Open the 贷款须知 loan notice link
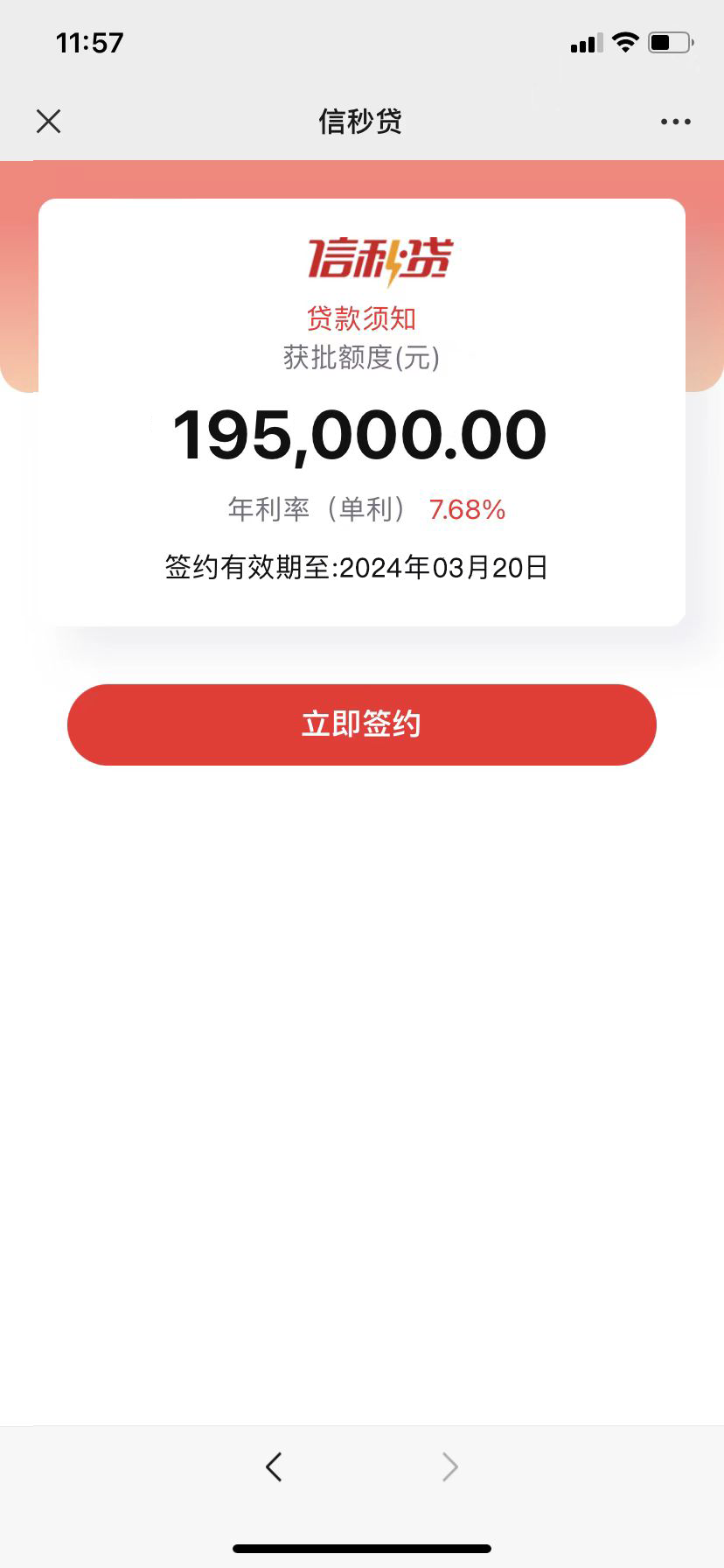The width and height of the screenshot is (724, 1568). click(361, 318)
